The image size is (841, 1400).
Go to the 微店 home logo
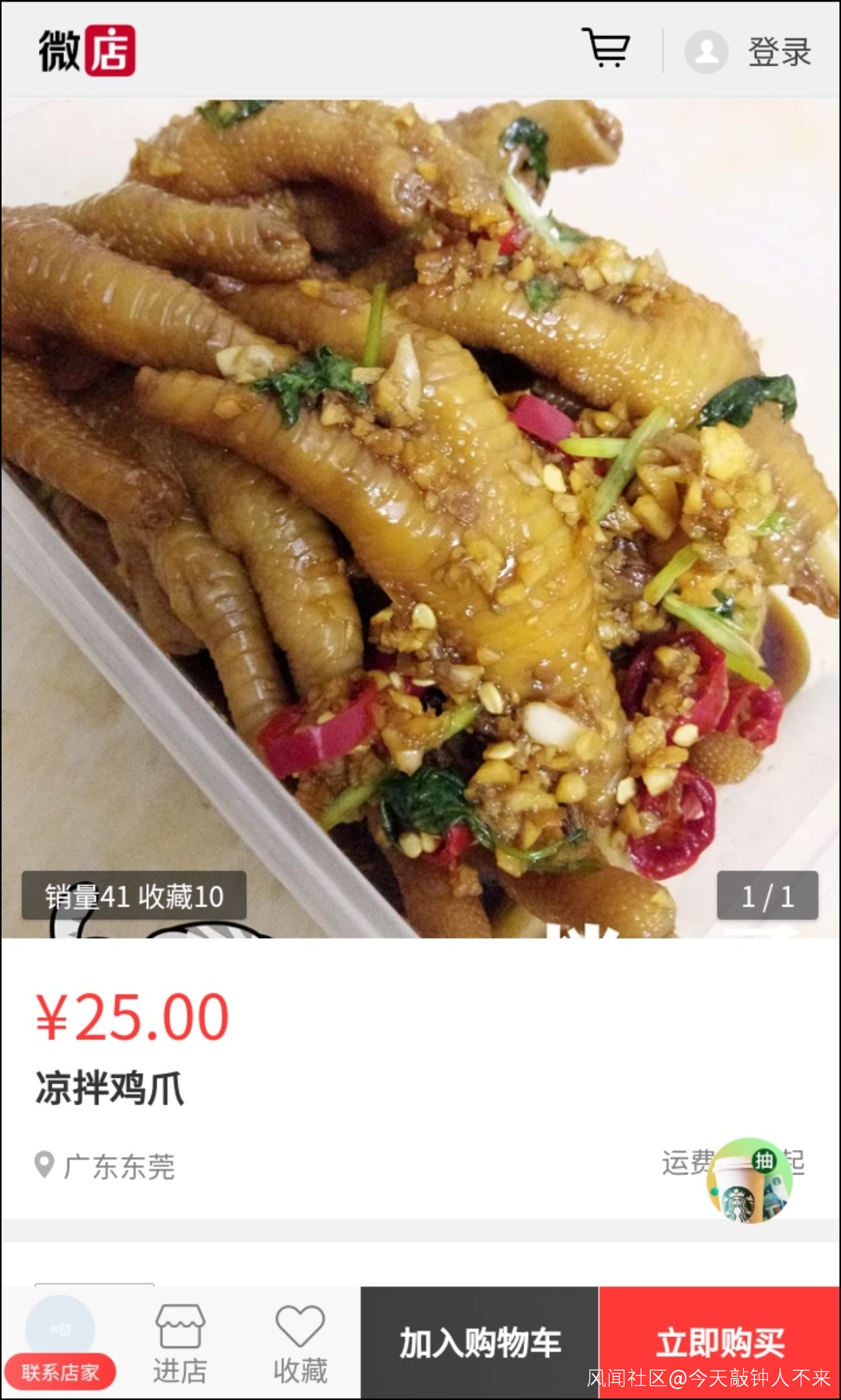point(87,50)
